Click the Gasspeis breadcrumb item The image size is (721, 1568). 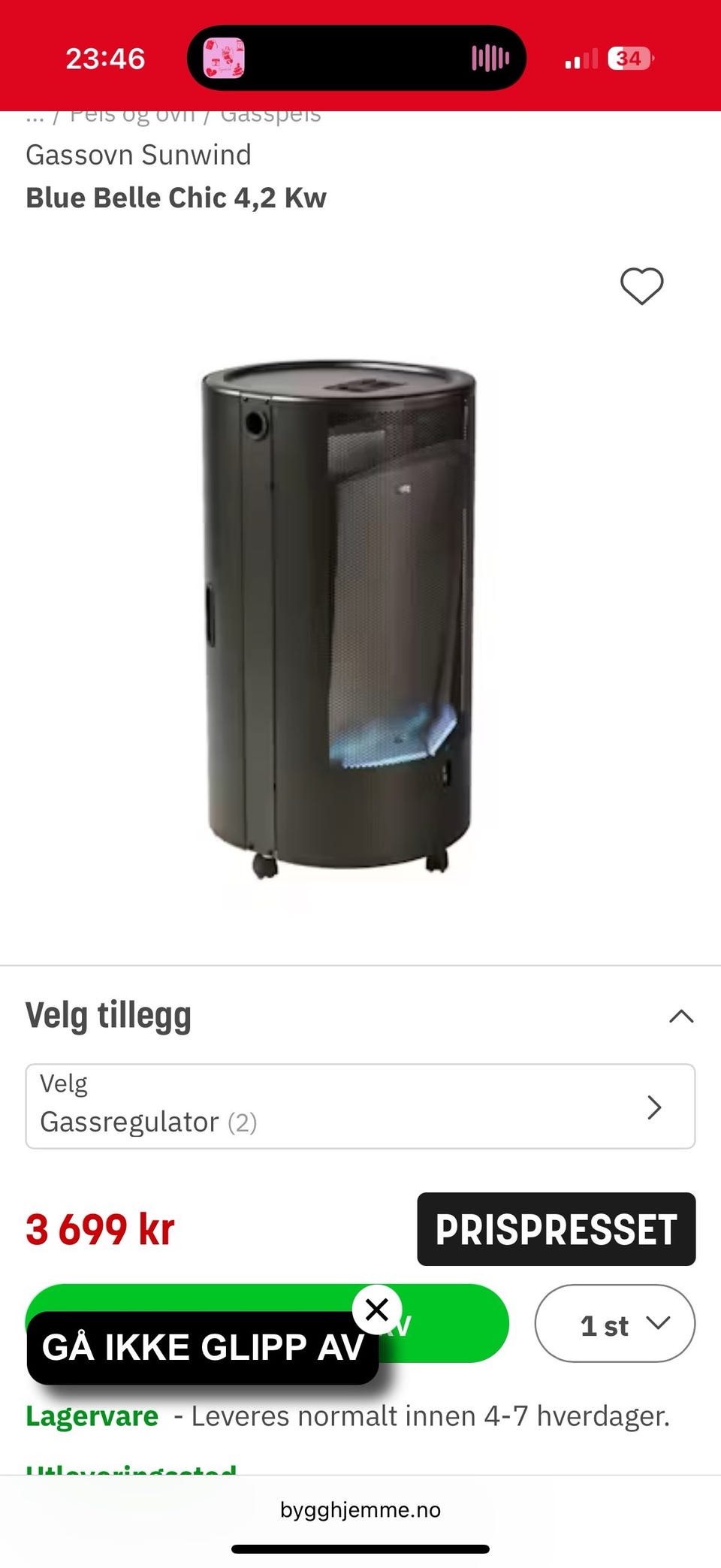click(x=270, y=113)
